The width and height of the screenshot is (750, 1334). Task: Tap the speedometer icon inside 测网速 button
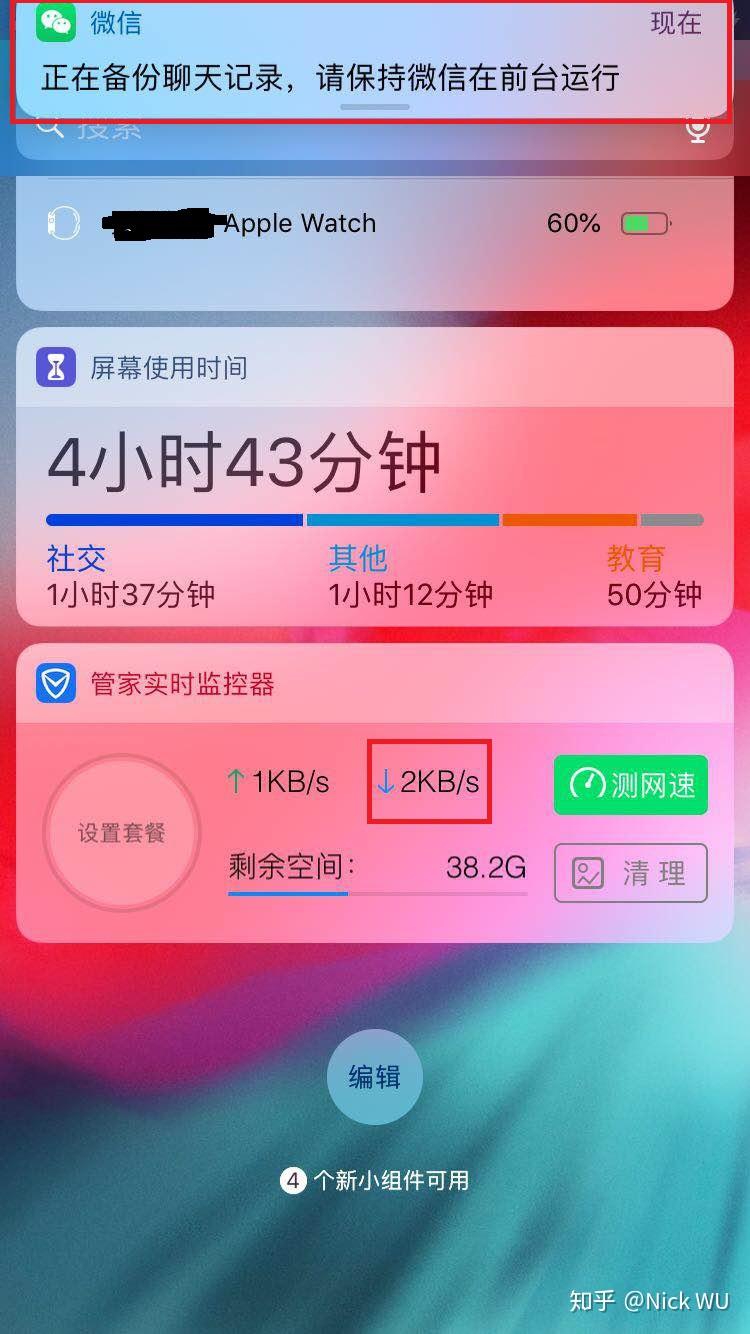584,785
